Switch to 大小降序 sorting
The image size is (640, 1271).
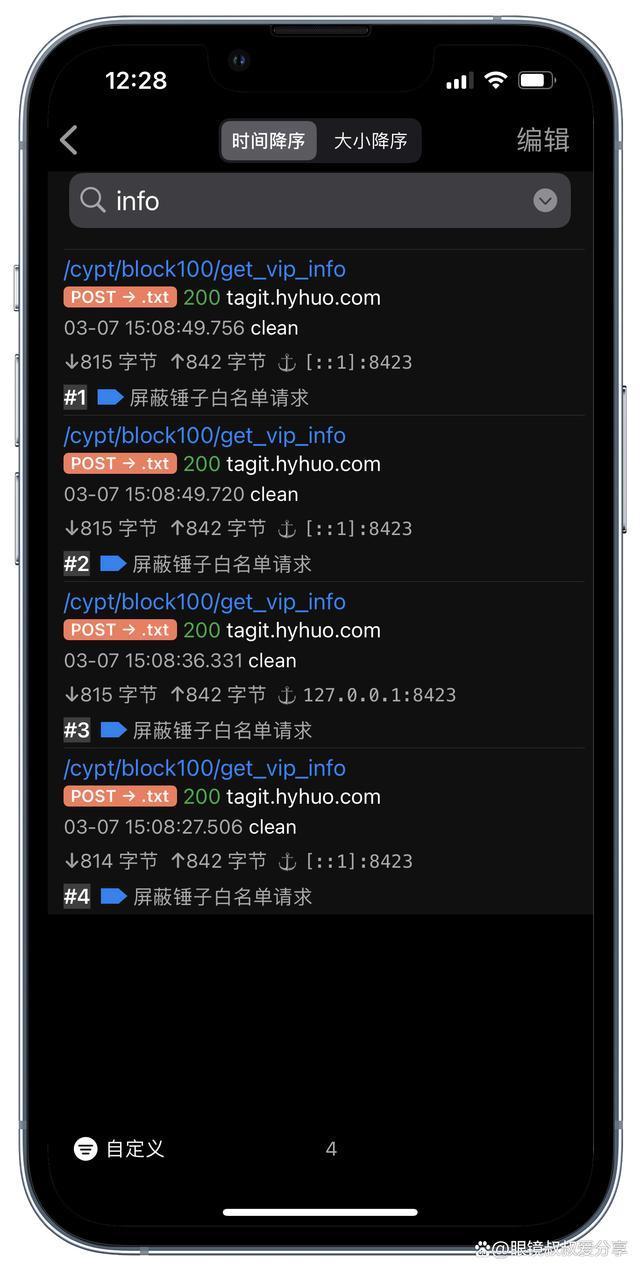pyautogui.click(x=370, y=141)
